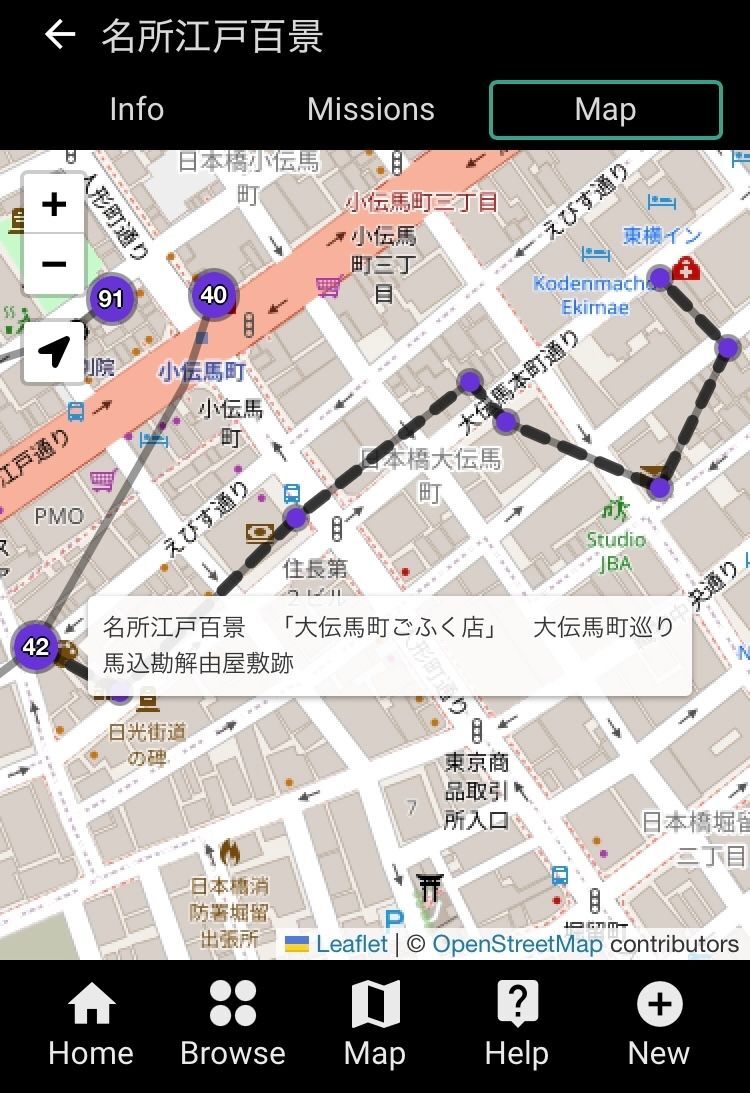Screen dimensions: 750x1093
Task: Open the Leaflet link
Action: click(351, 944)
